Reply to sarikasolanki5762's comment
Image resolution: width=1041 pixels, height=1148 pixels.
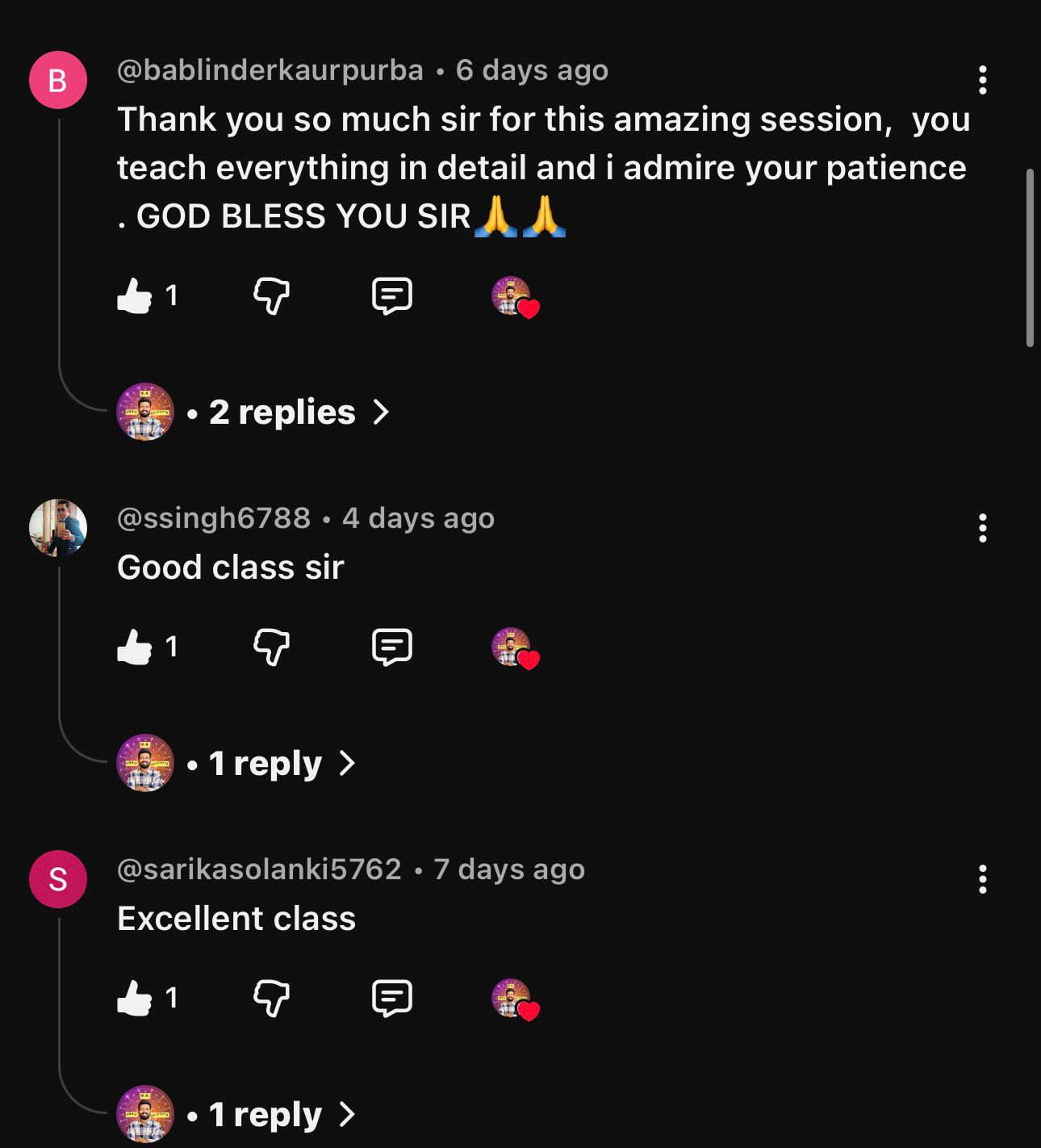click(392, 998)
